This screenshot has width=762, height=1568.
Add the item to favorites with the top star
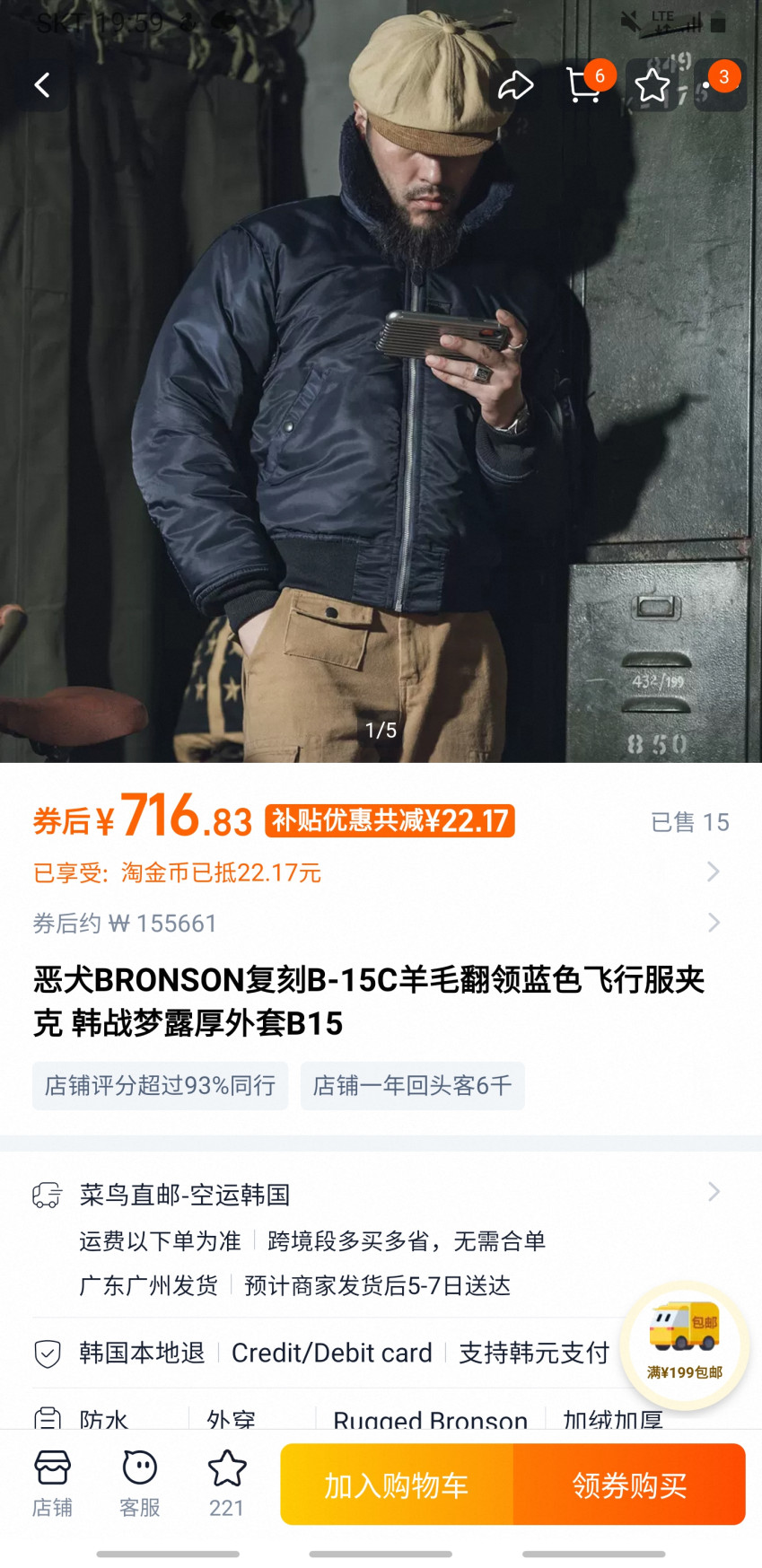(652, 85)
